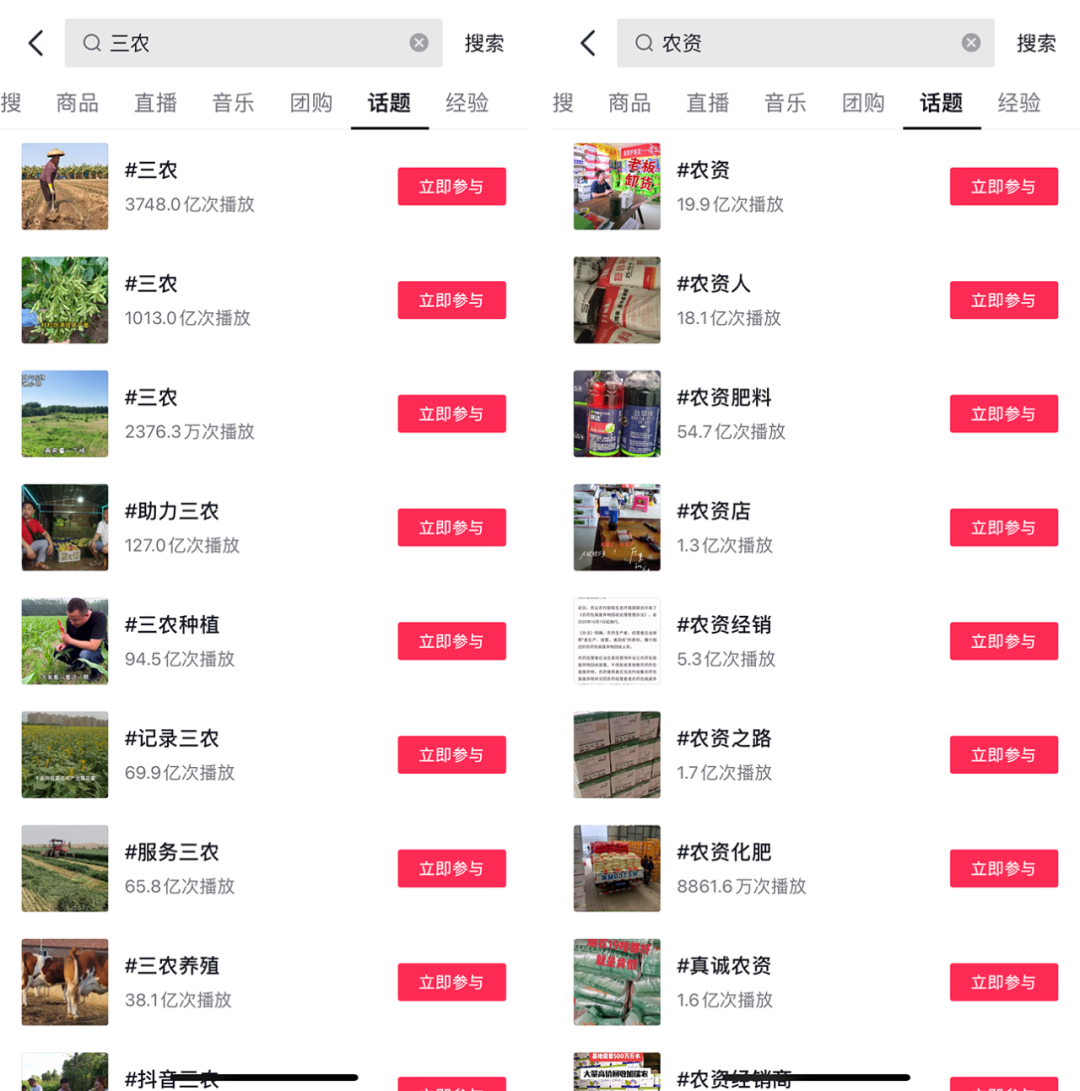Viewport: 1080px width, 1091px height.
Task: Tap 立即参与 next to #农资人
Action: (1003, 301)
